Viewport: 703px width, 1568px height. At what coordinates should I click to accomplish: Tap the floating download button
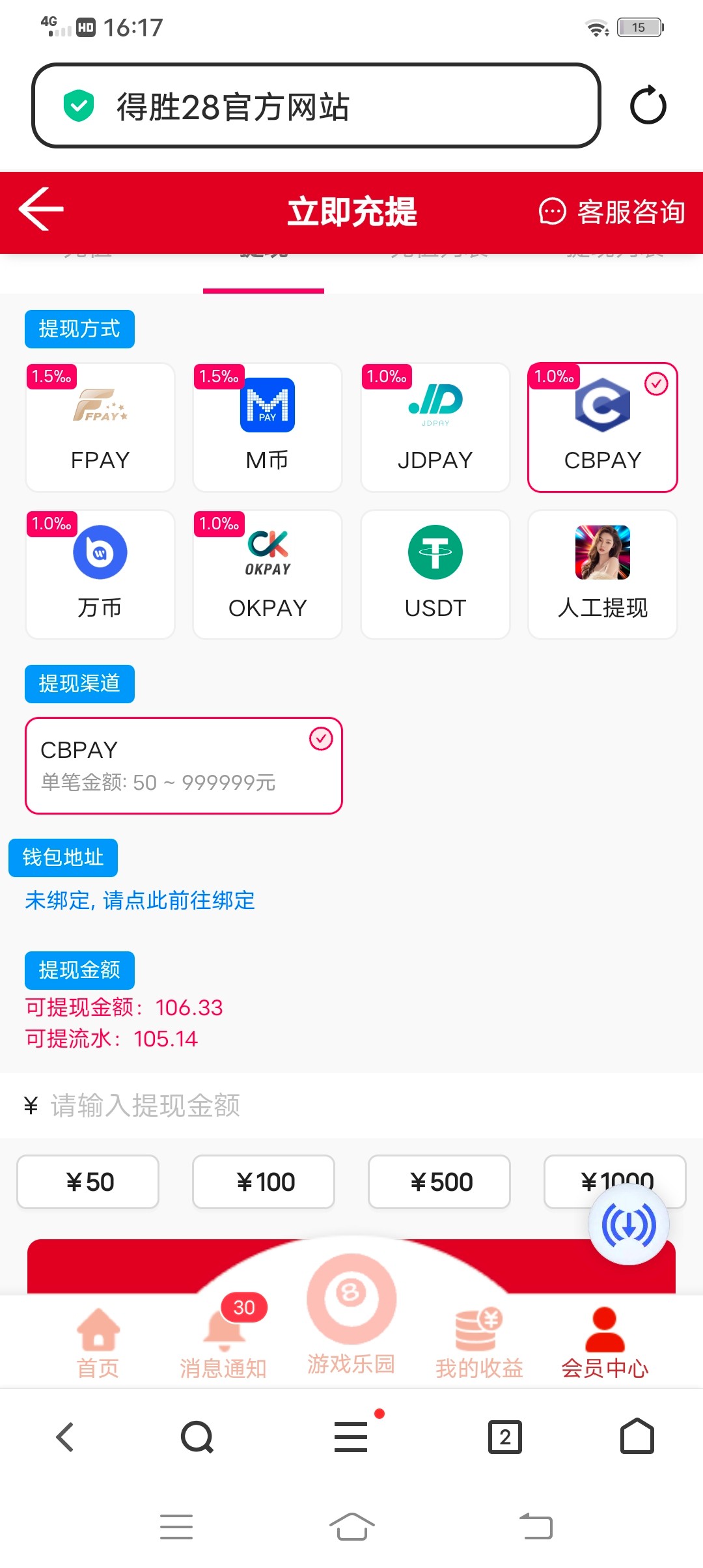[628, 1225]
